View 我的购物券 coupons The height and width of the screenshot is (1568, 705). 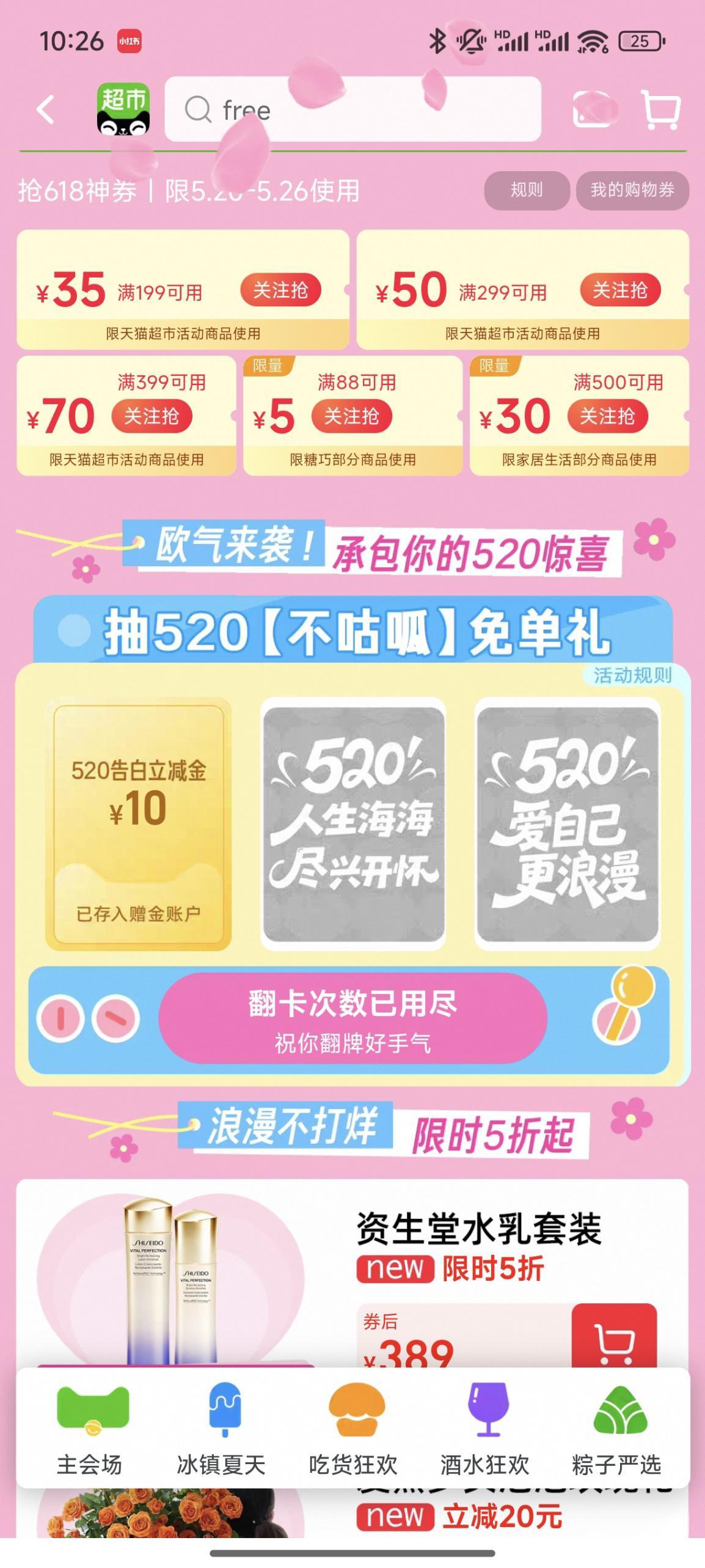point(632,190)
